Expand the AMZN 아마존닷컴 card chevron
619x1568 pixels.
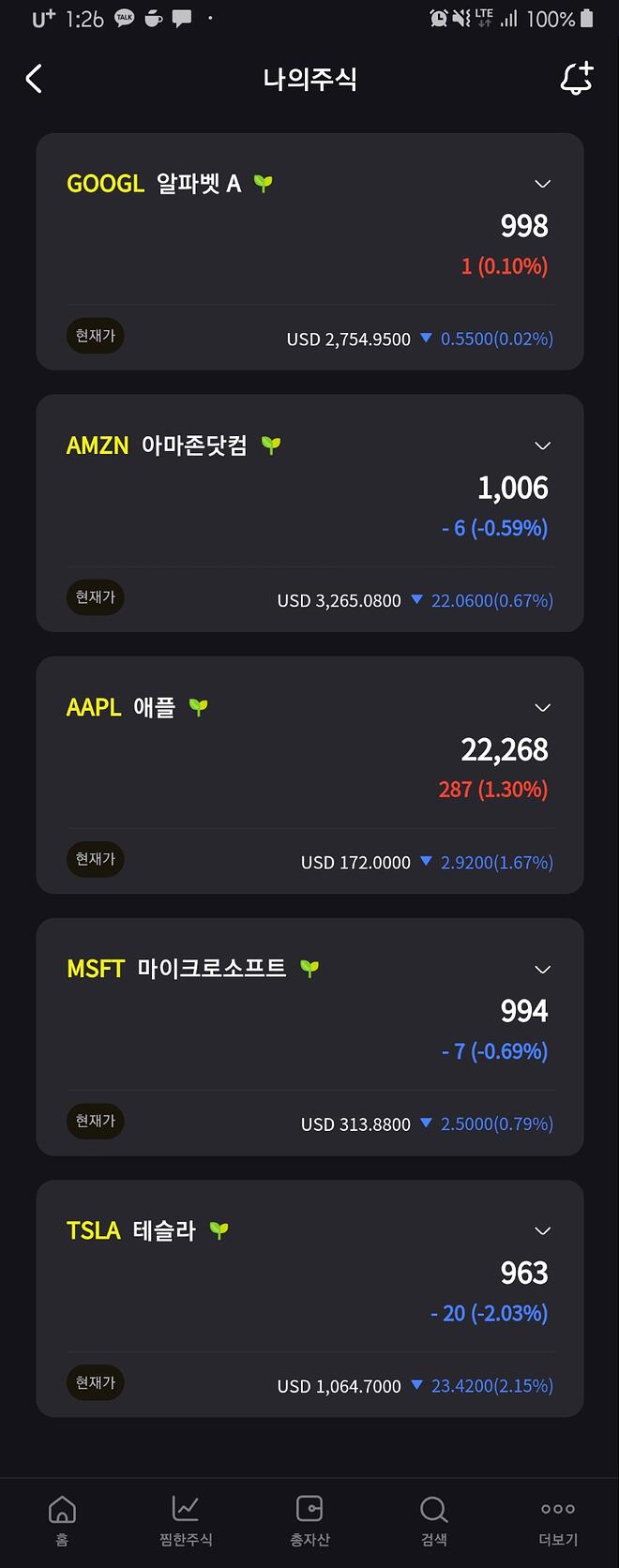click(x=542, y=445)
